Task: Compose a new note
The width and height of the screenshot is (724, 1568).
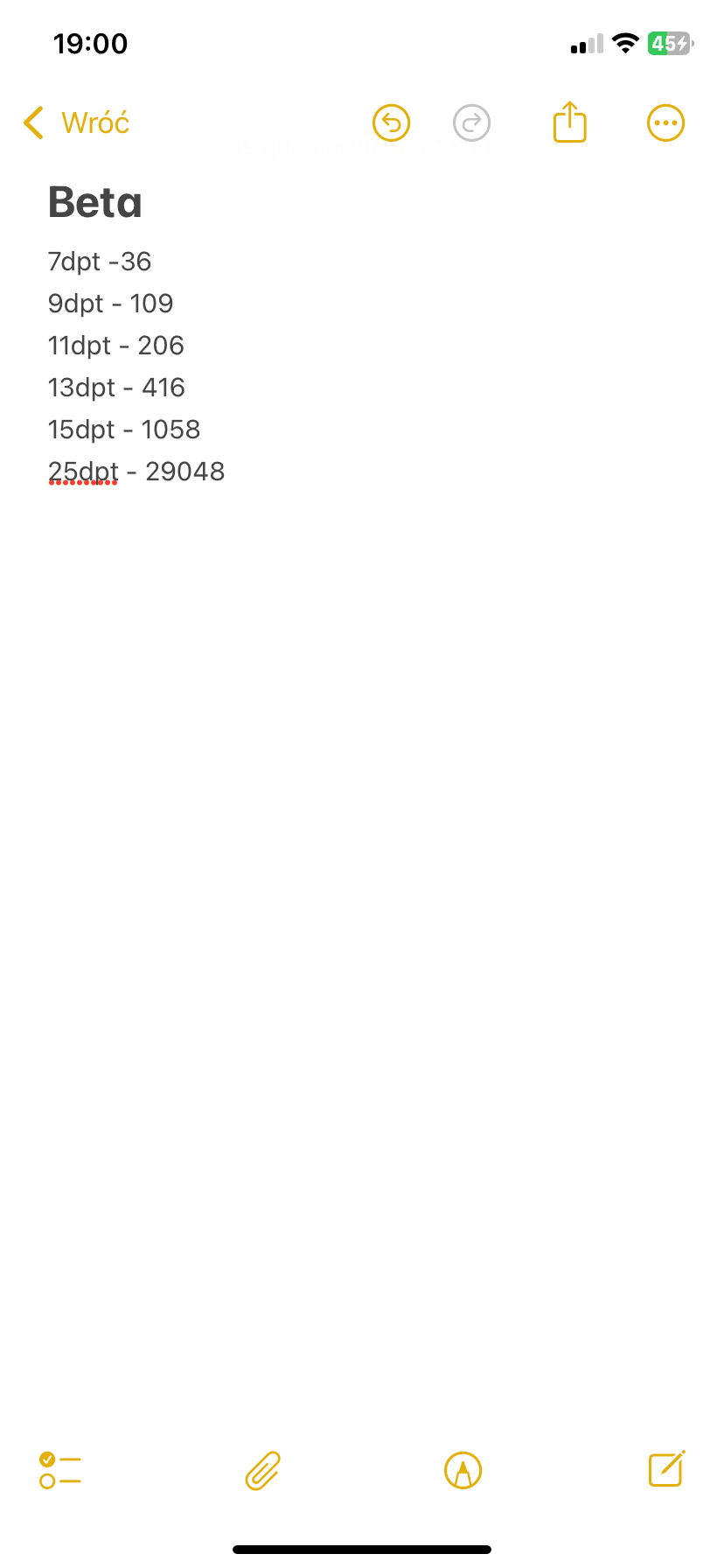Action: 666,1469
